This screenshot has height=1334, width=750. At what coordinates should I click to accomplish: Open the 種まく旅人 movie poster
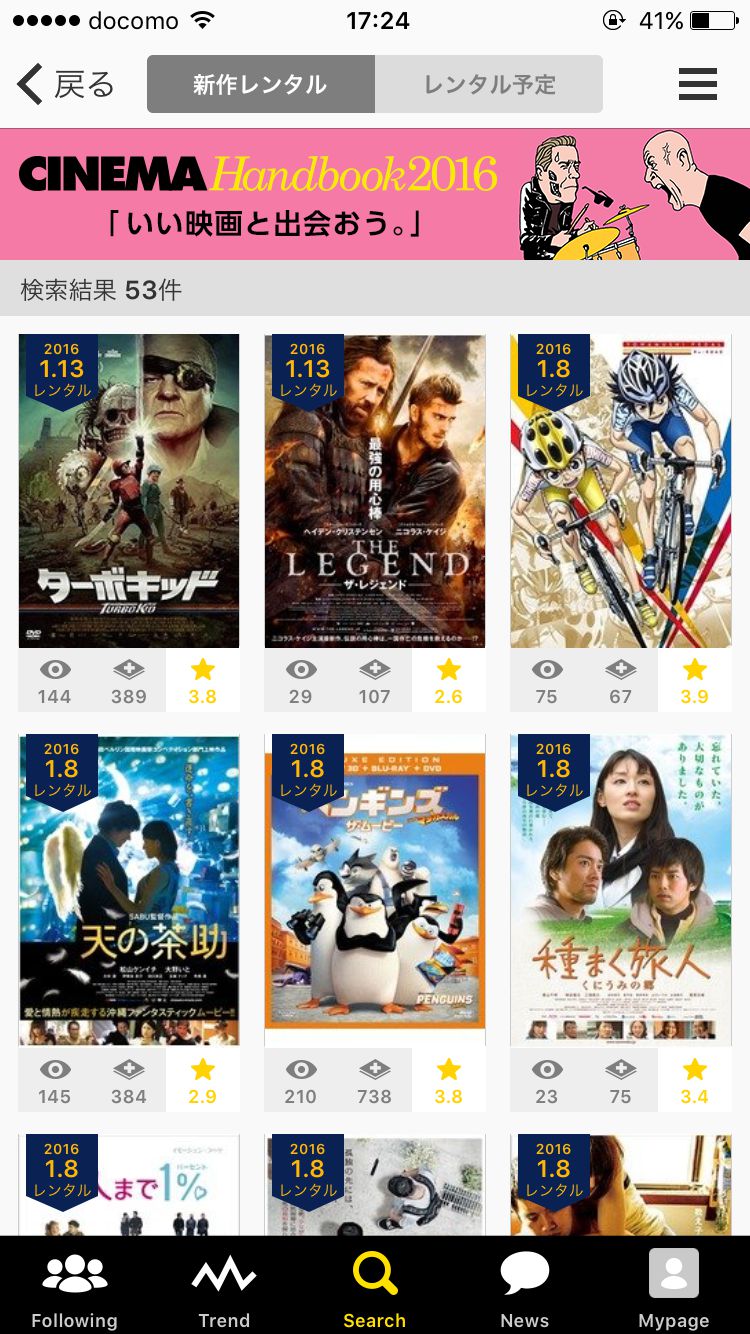tap(621, 890)
